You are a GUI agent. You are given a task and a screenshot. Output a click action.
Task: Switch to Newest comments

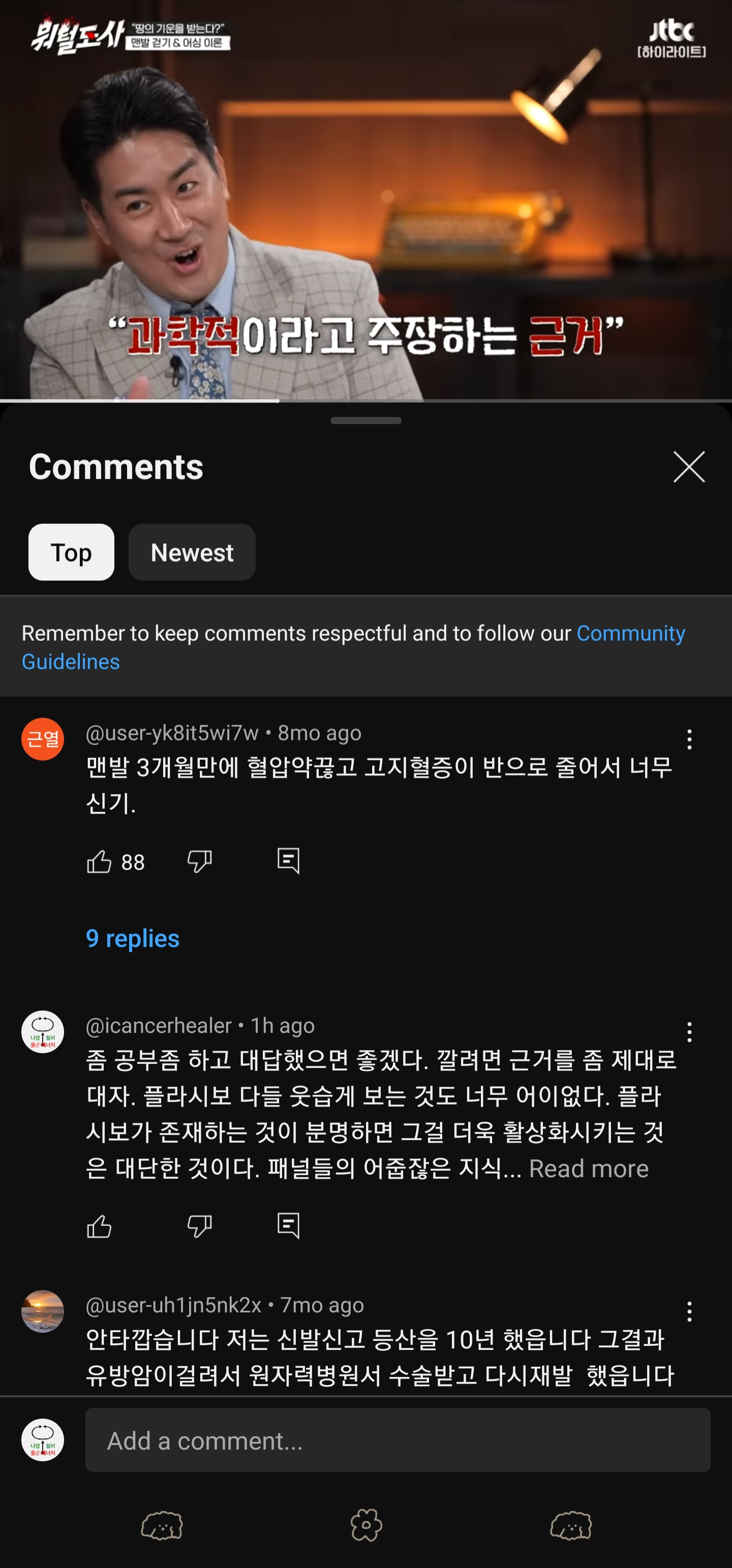coord(192,552)
